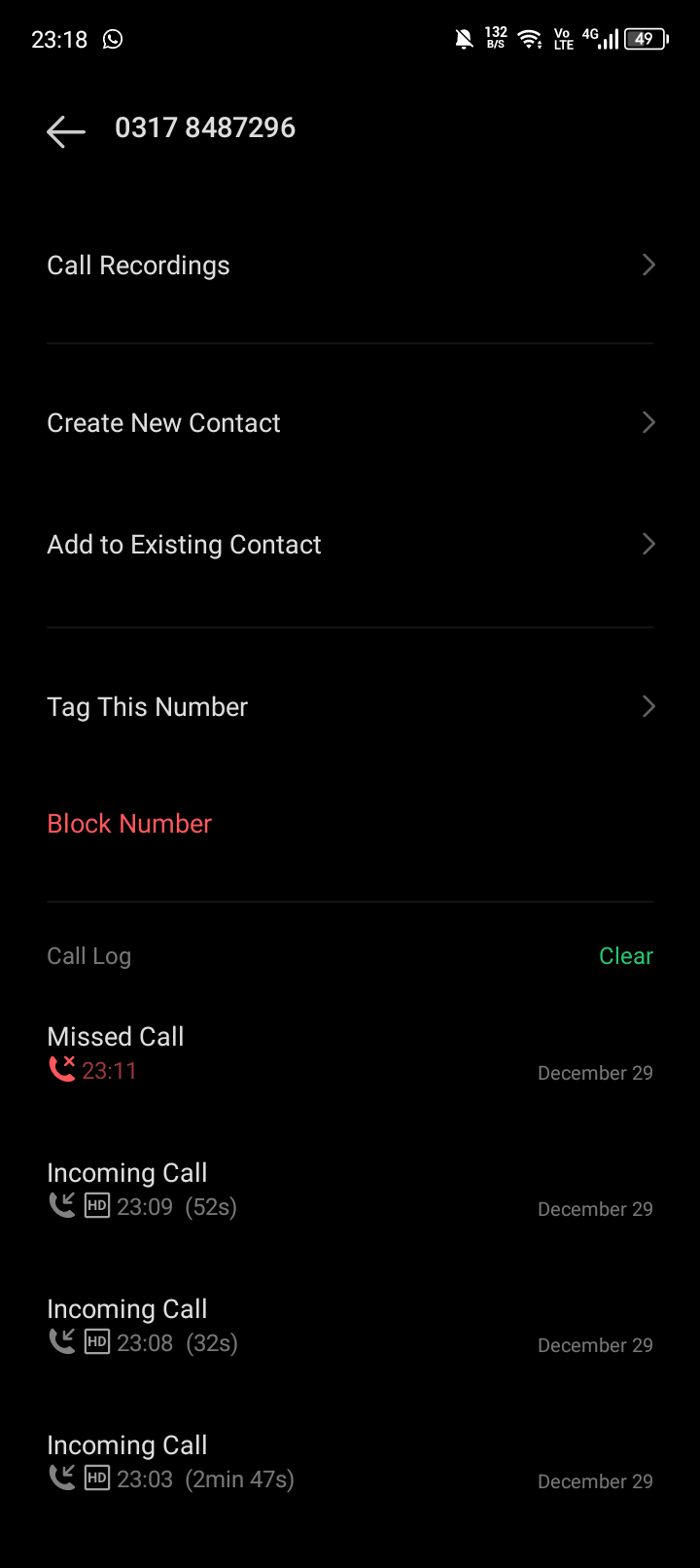The image size is (700, 1568).
Task: Tap the phone number 0317 8487296 title
Action: pos(205,127)
